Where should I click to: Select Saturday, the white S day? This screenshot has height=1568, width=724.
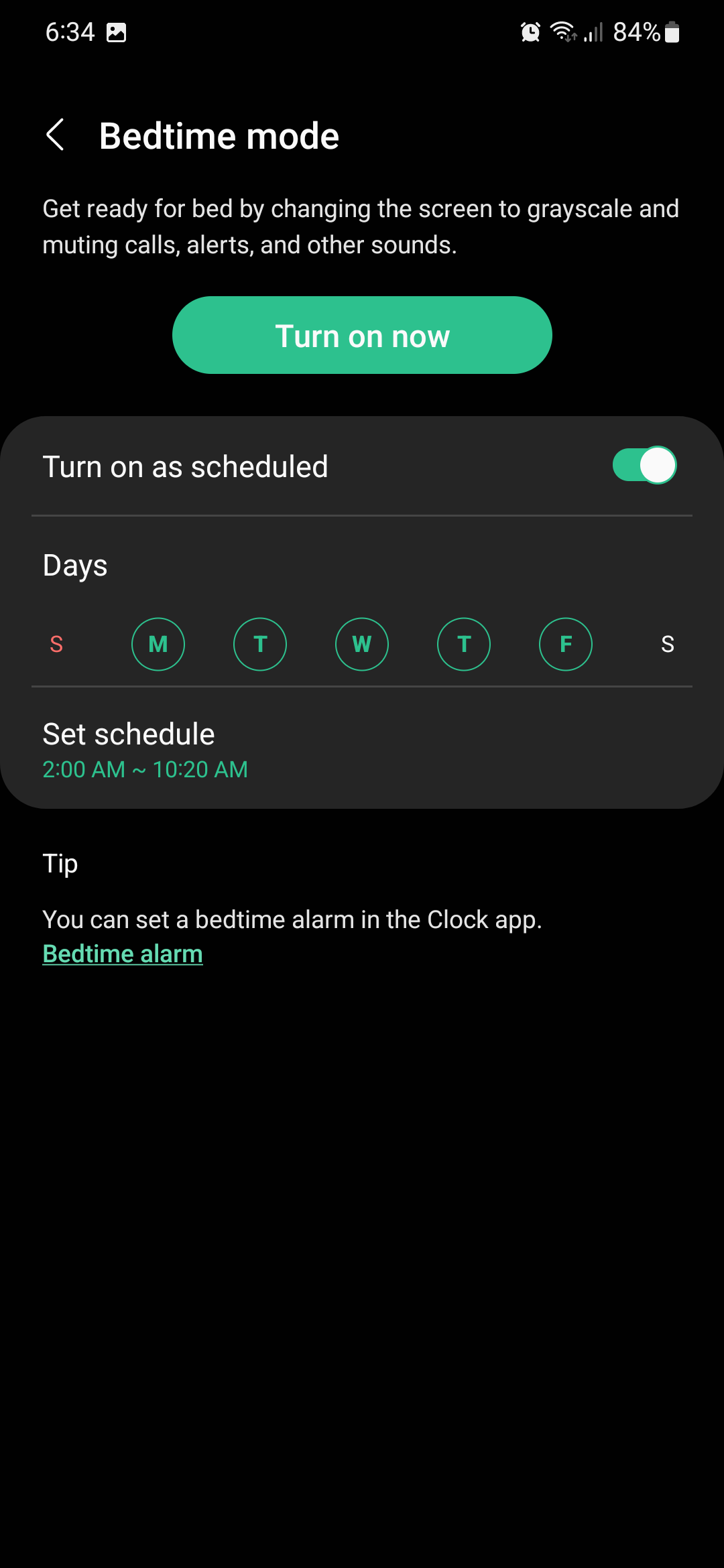click(668, 644)
